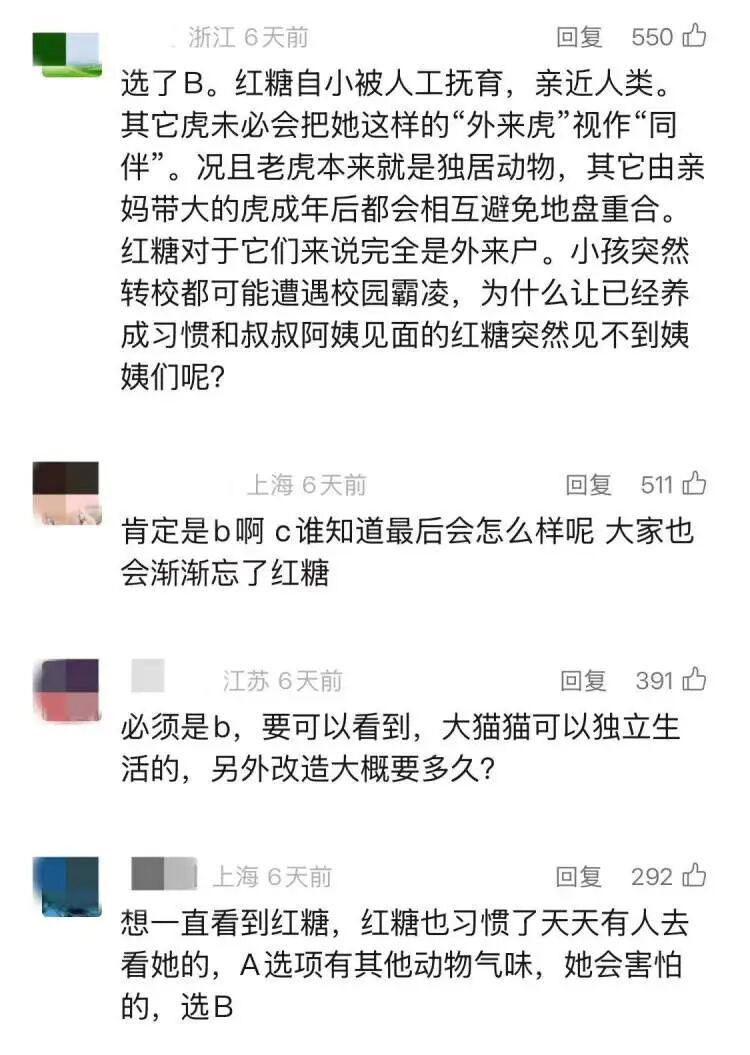Reply to the Shanghai comment with 292 likes

point(579,877)
